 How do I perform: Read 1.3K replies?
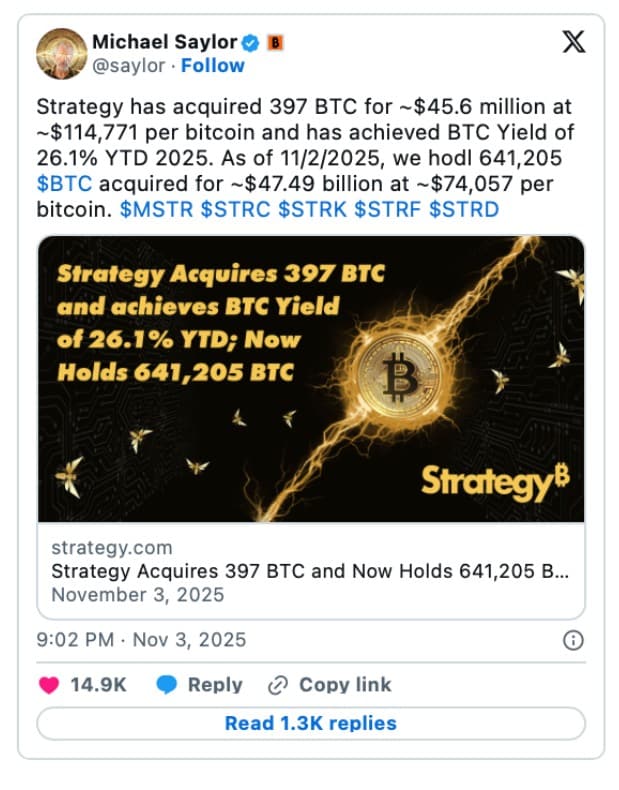point(310,723)
